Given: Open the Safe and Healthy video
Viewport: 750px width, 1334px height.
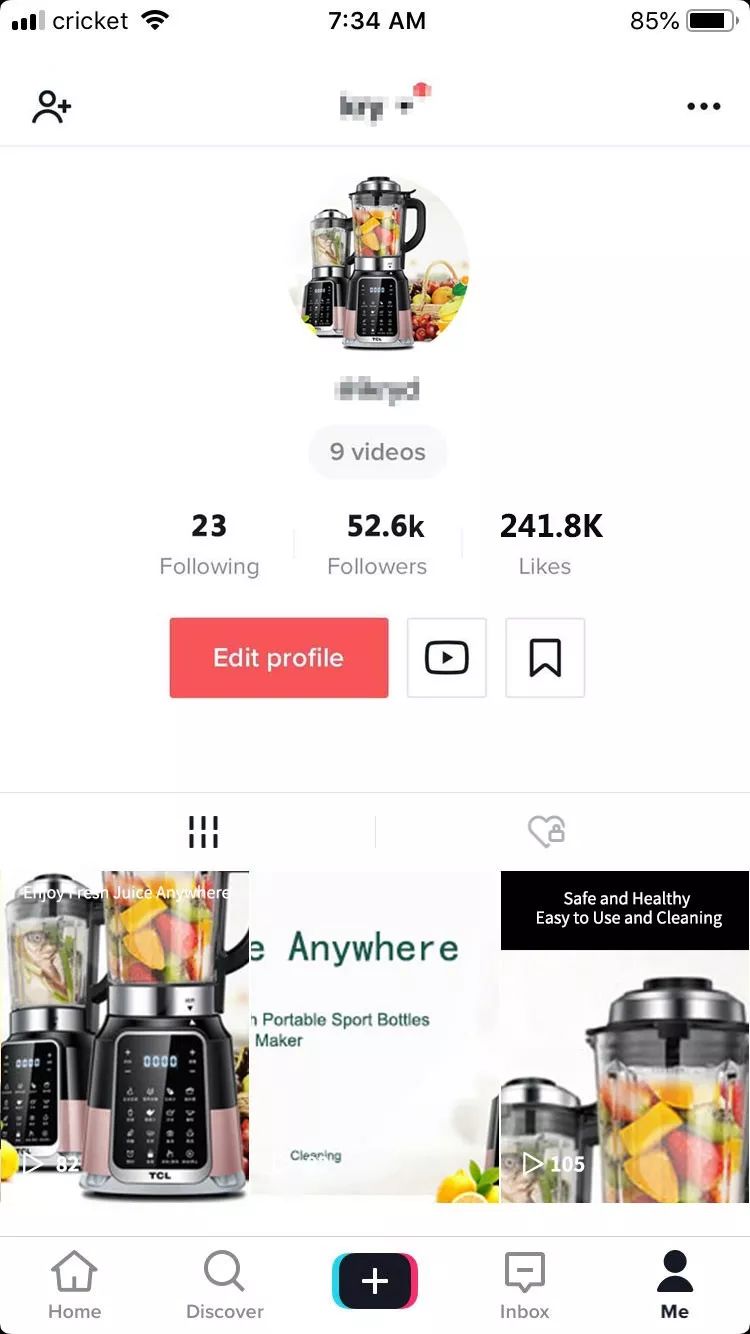Looking at the screenshot, I should [x=625, y=1035].
